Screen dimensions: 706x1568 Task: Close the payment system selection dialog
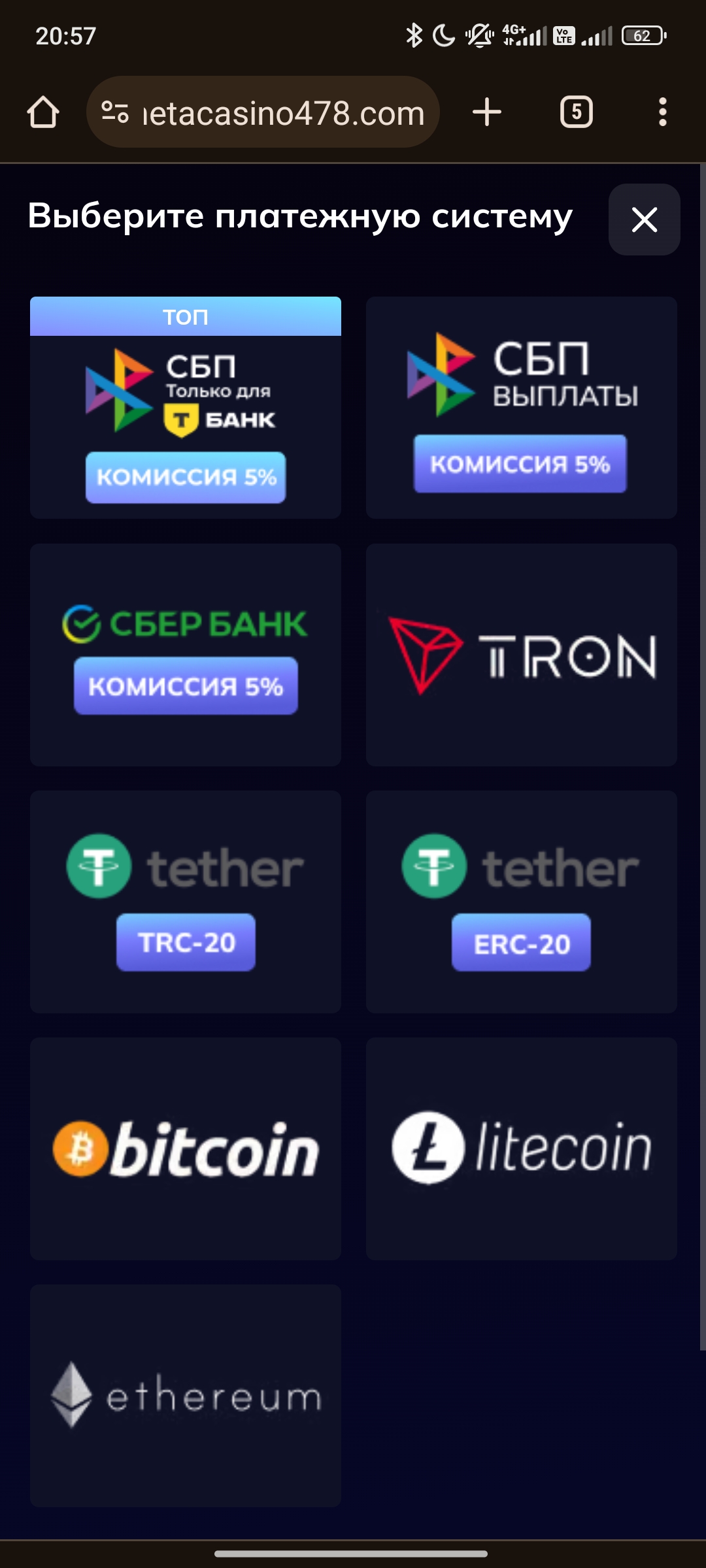(644, 220)
